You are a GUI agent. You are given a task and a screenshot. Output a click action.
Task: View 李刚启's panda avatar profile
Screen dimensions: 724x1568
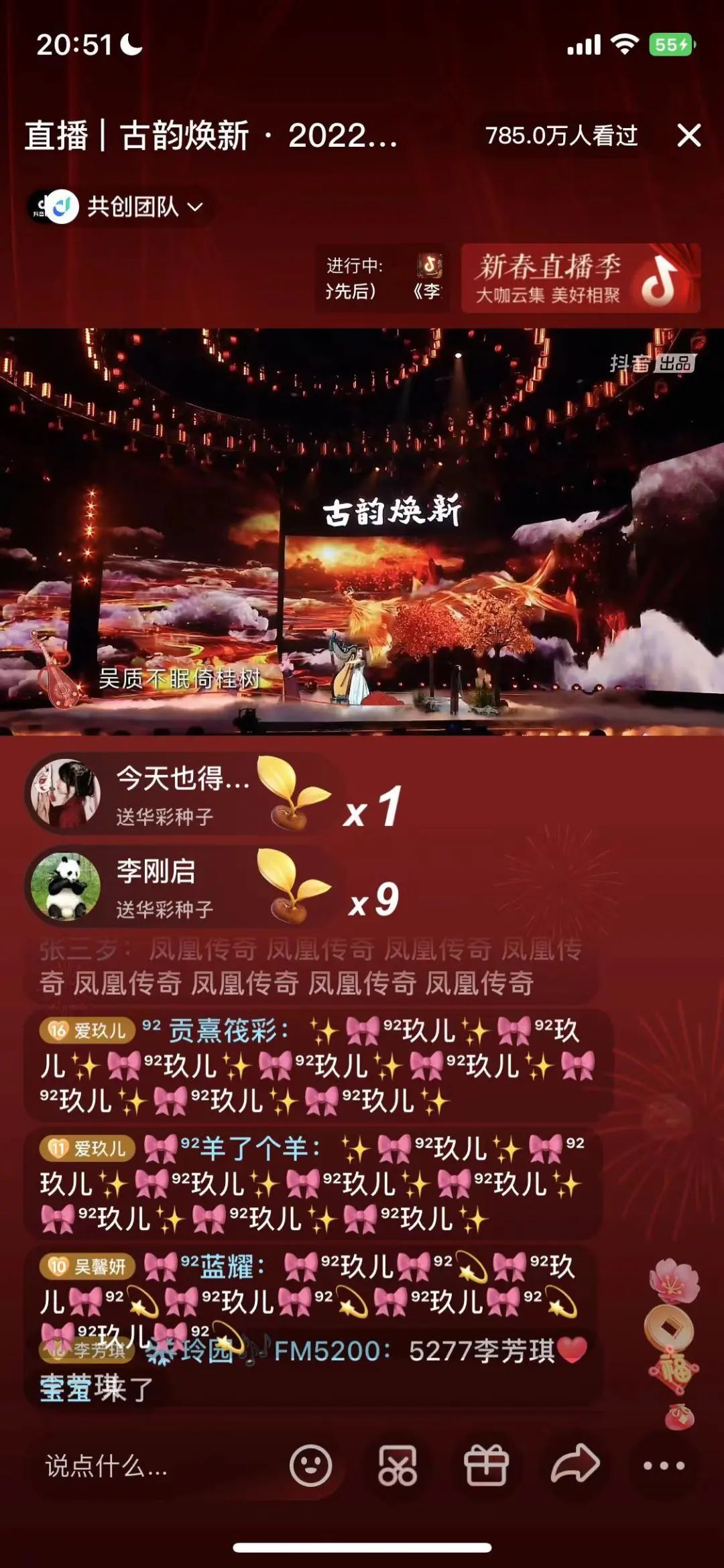pos(65,886)
